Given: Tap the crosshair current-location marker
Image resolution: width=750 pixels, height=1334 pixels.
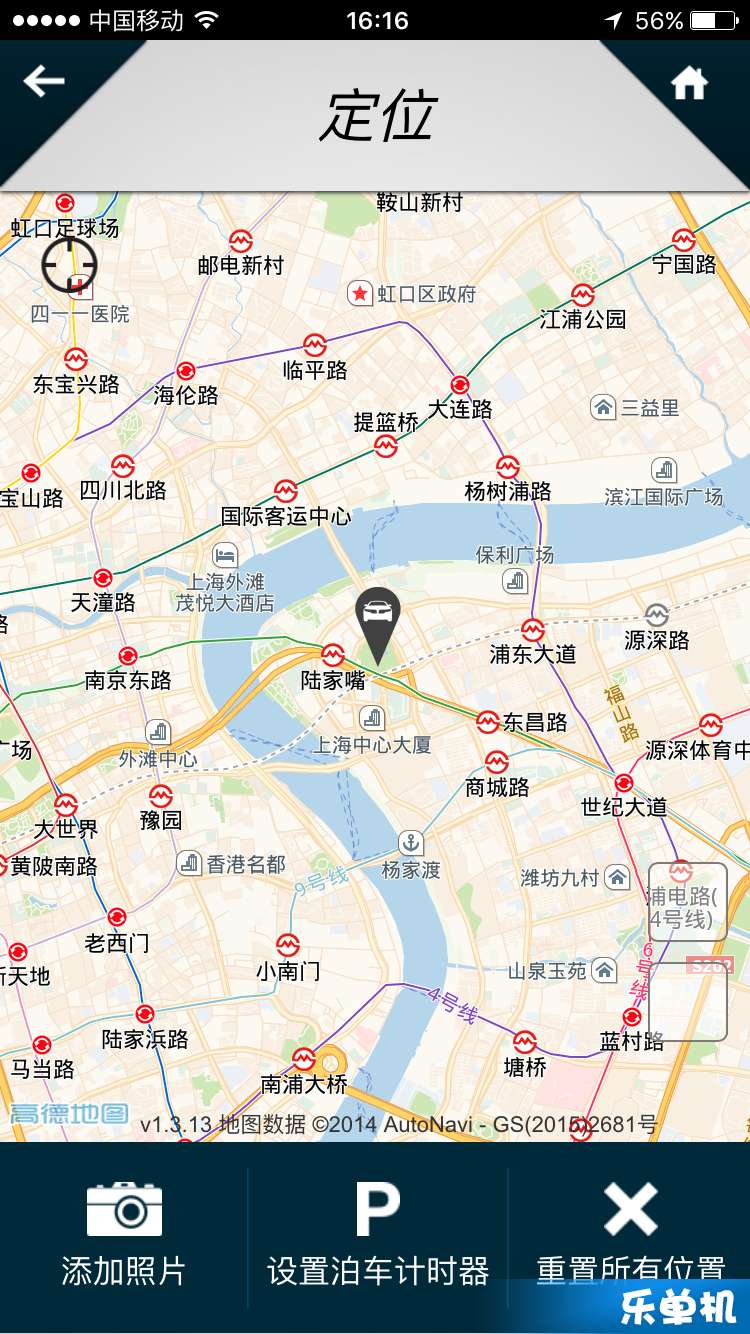Looking at the screenshot, I should click(69, 265).
